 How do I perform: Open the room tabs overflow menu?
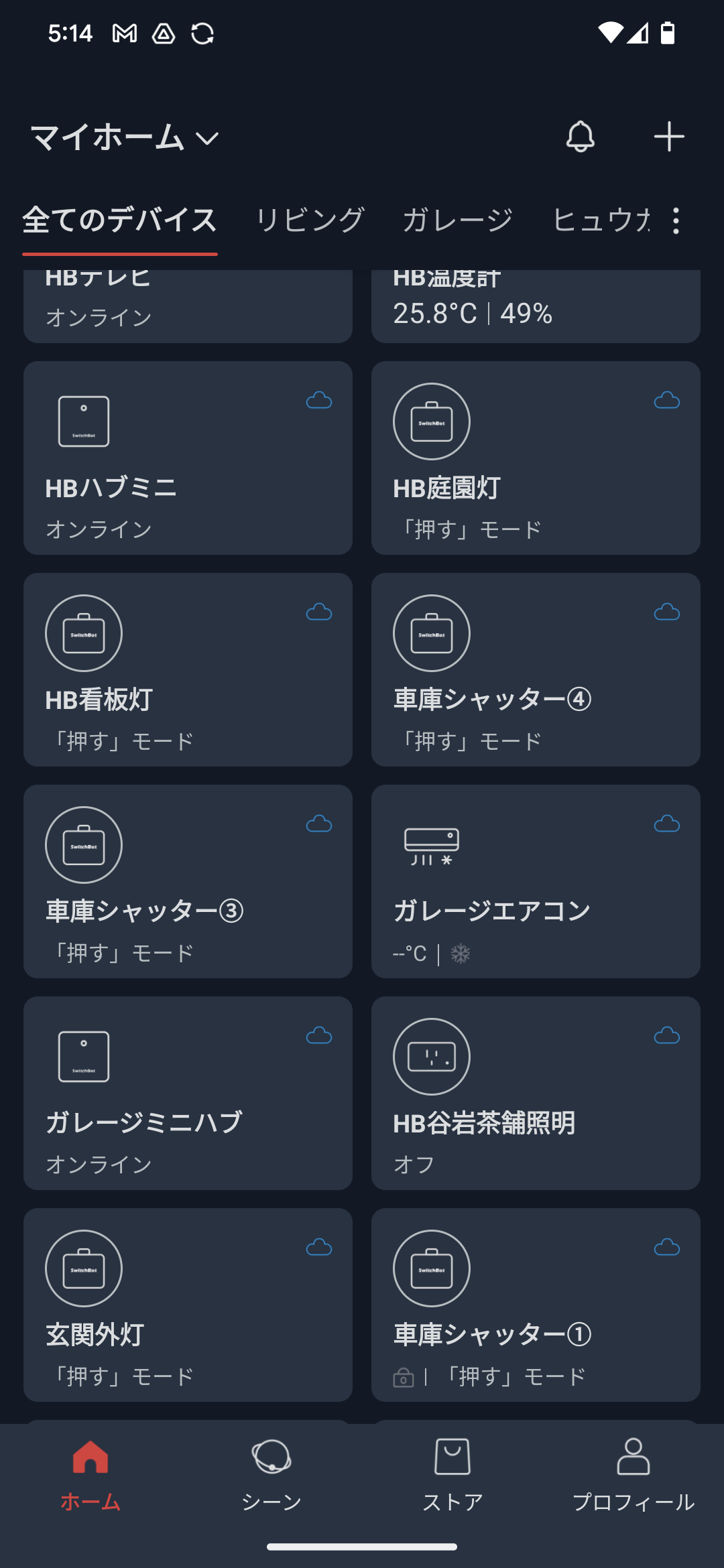point(676,220)
